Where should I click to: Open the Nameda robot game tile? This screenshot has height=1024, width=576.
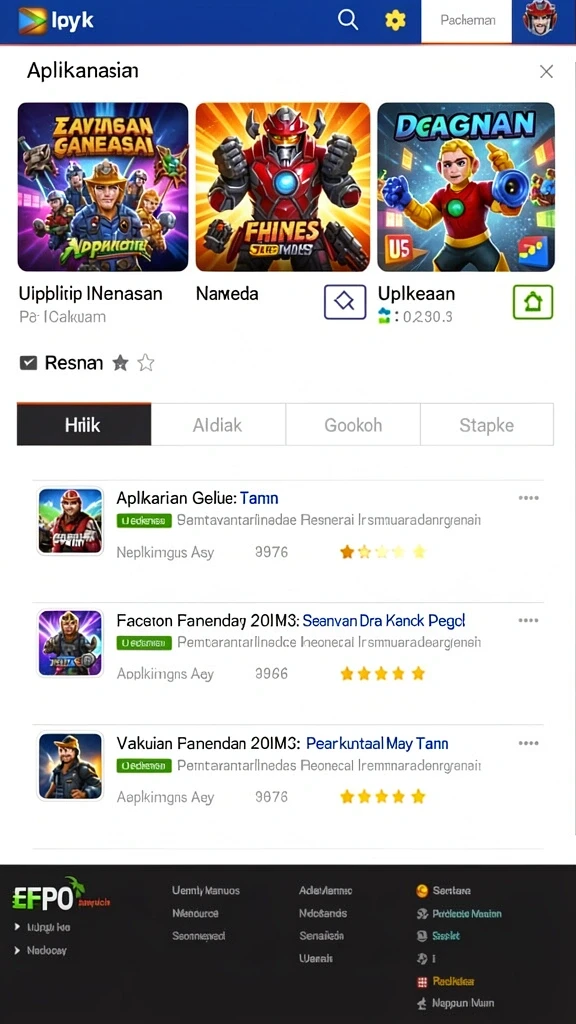(x=283, y=187)
